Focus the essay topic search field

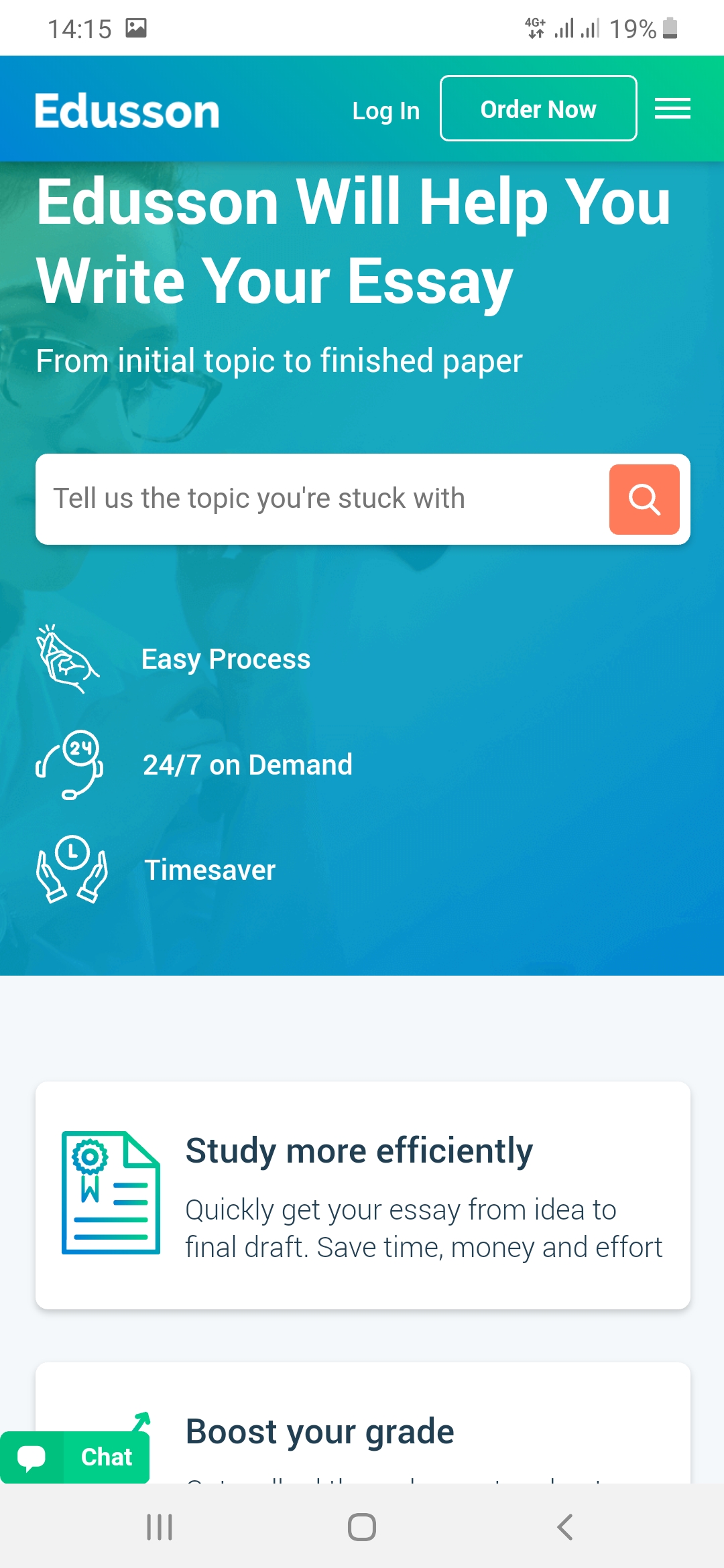pyautogui.click(x=322, y=499)
